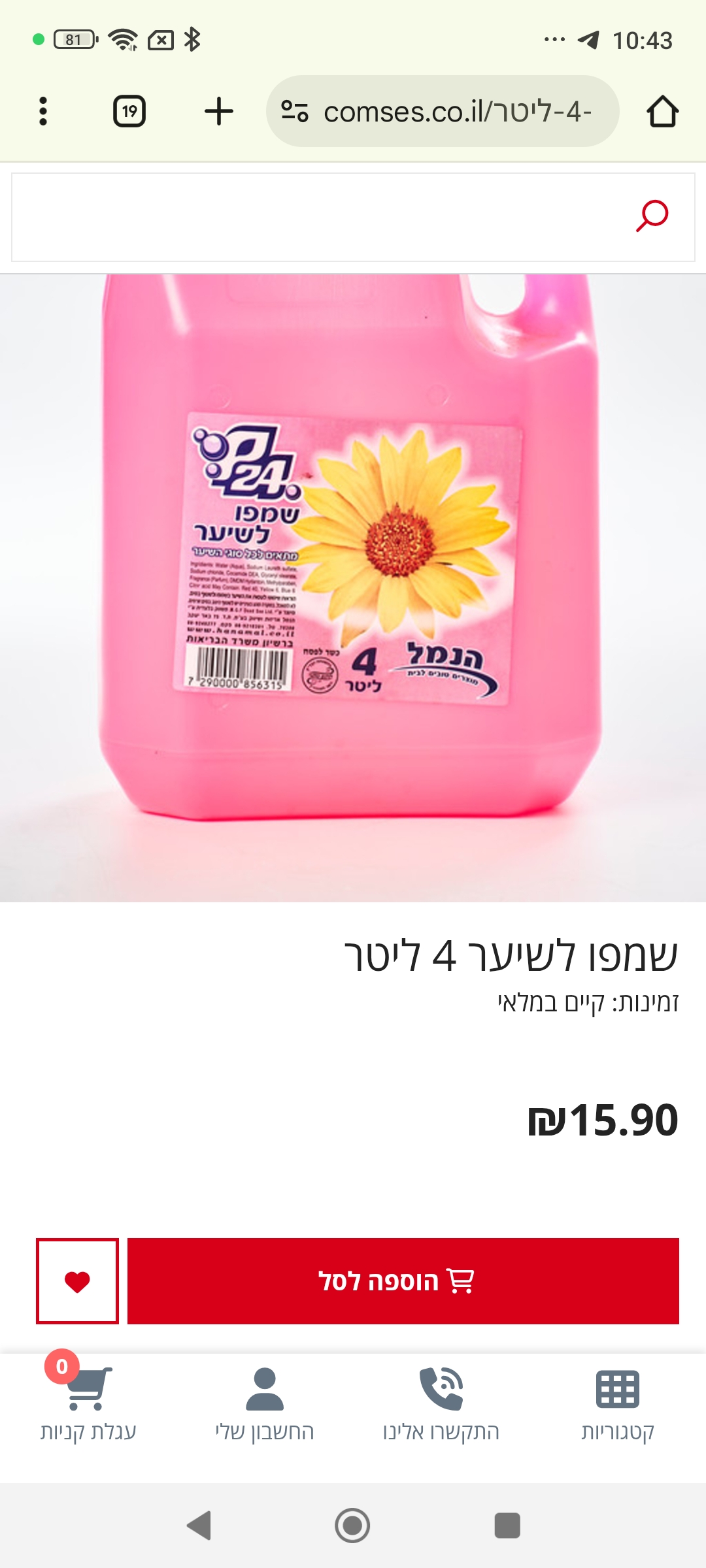Open recent apps with the square button
Image resolution: width=706 pixels, height=1568 pixels.
507,1526
